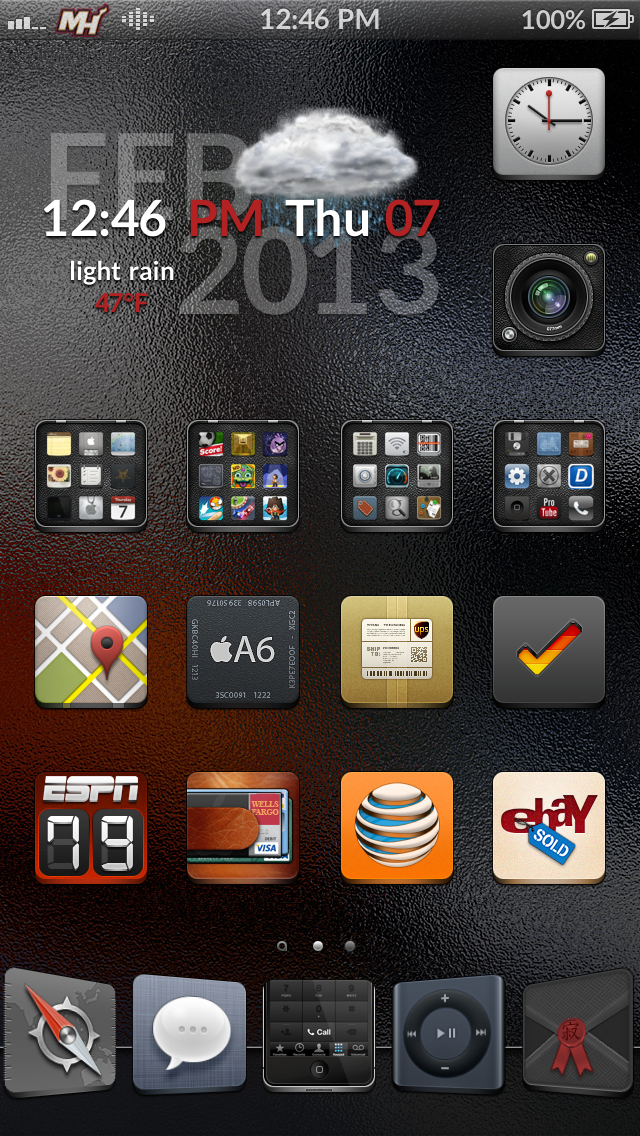Open the UPS package tracking app
The height and width of the screenshot is (1136, 640).
pos(396,651)
